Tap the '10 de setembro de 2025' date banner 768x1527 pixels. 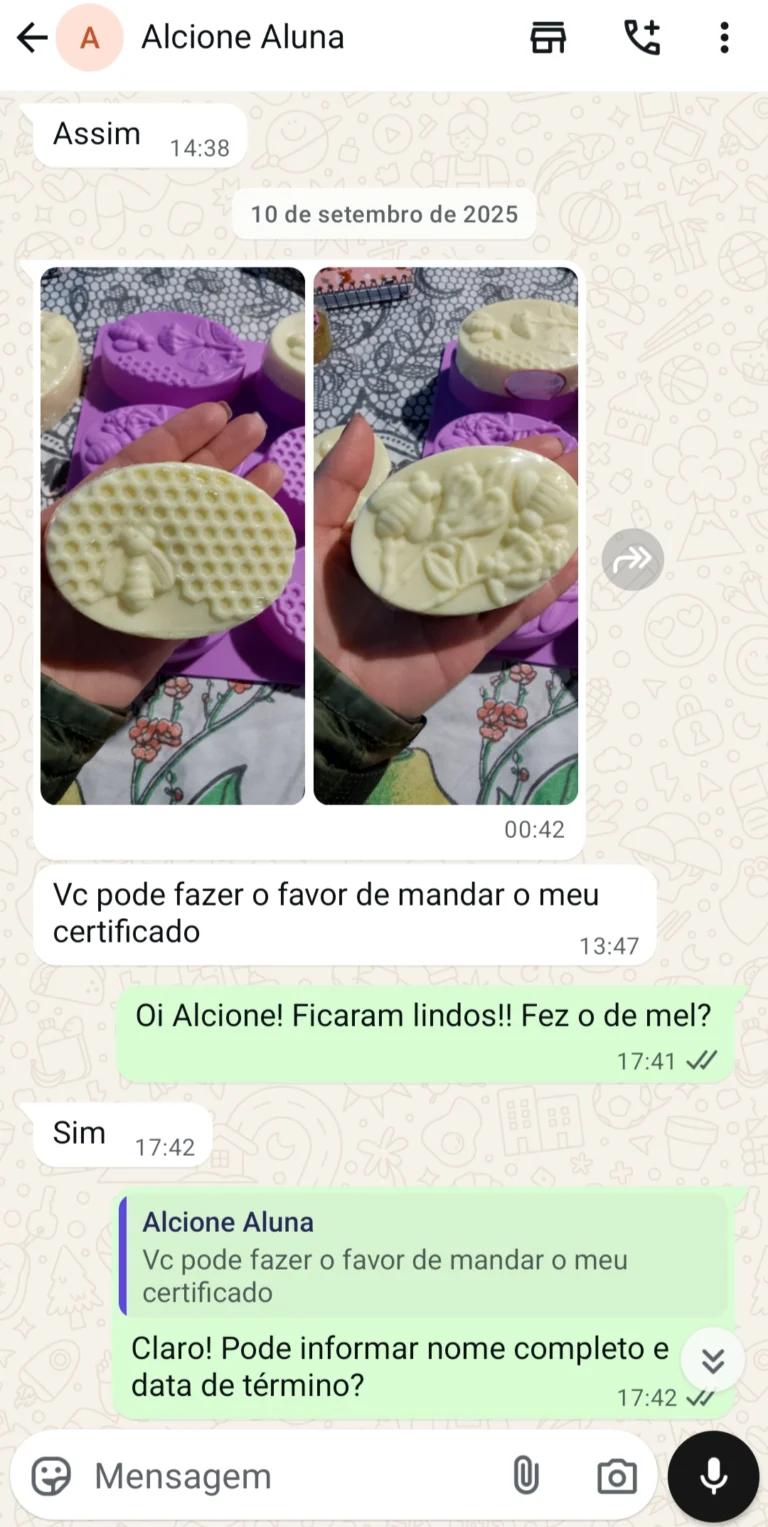[x=383, y=214]
